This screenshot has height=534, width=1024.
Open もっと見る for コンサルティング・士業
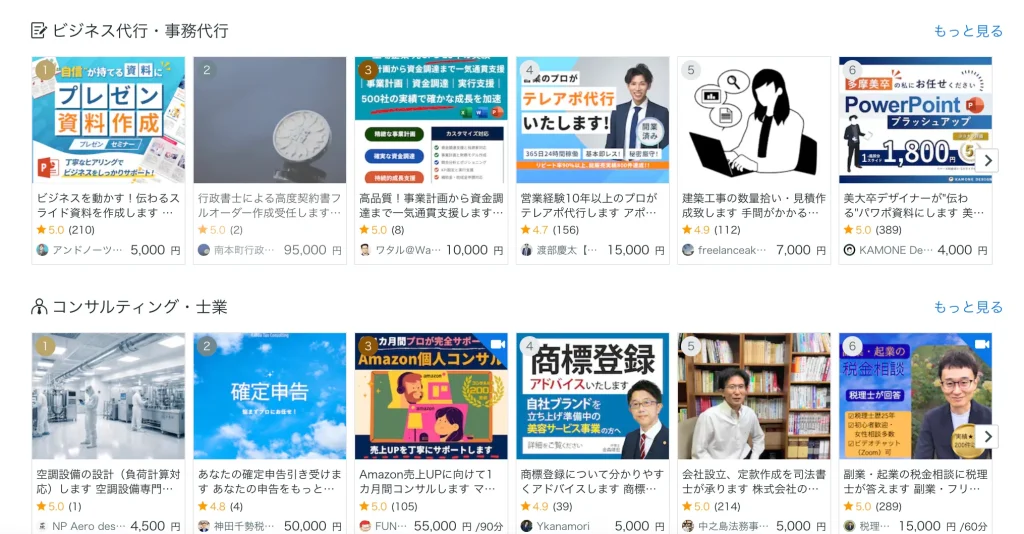pyautogui.click(x=967, y=307)
